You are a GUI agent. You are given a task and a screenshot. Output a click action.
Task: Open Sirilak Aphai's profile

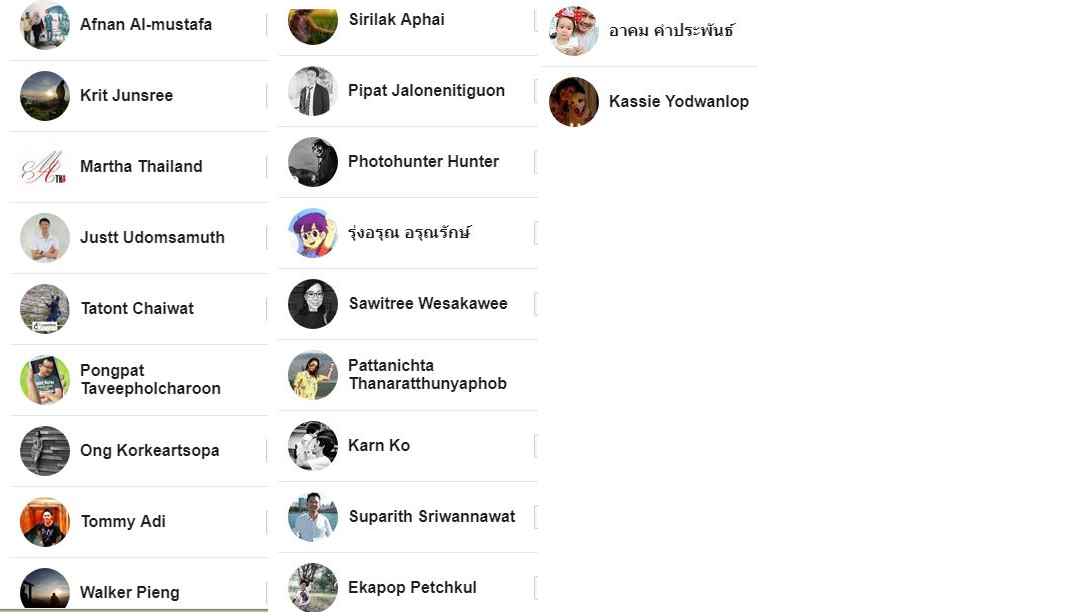(x=396, y=20)
